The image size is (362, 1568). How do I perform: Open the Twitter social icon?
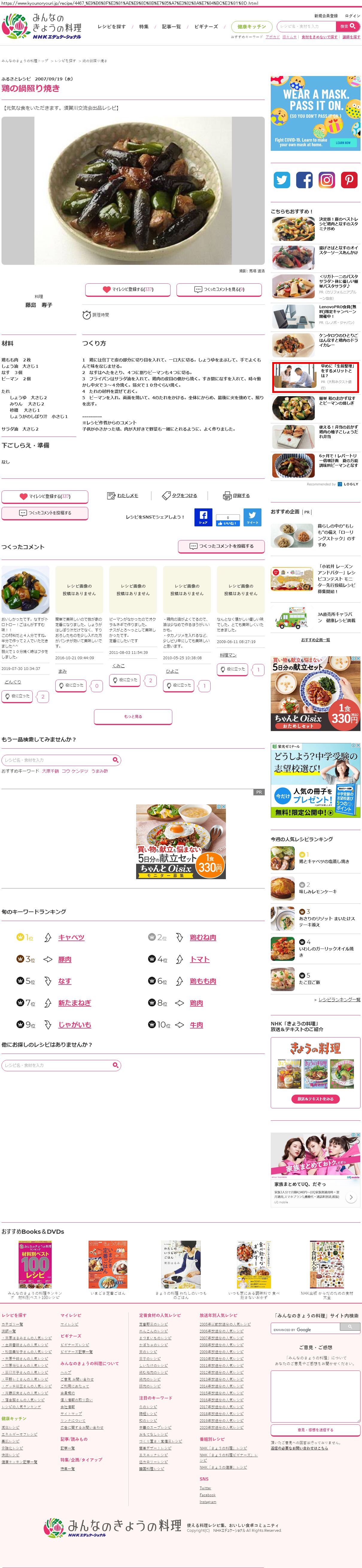pyautogui.click(x=282, y=180)
